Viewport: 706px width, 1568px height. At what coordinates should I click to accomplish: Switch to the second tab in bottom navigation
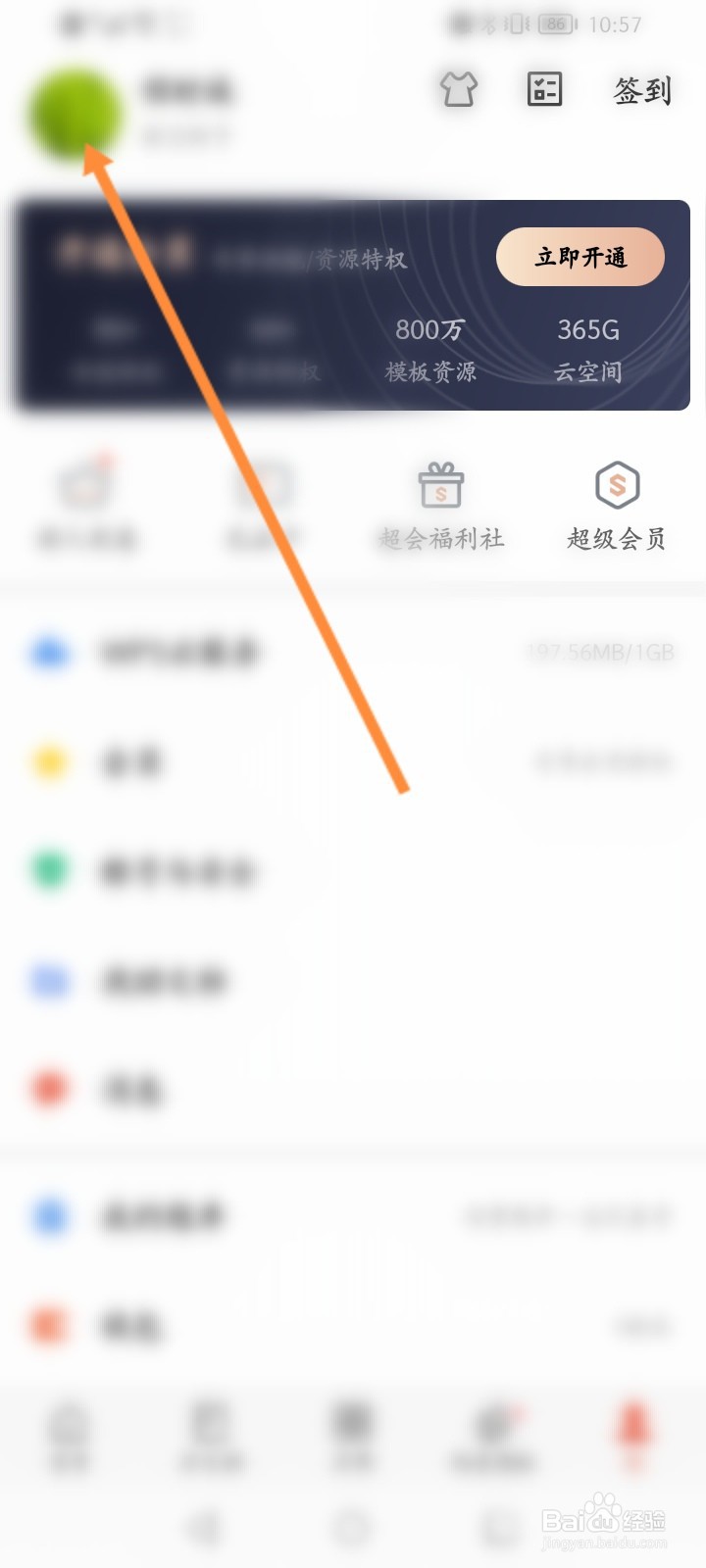coord(209,1431)
